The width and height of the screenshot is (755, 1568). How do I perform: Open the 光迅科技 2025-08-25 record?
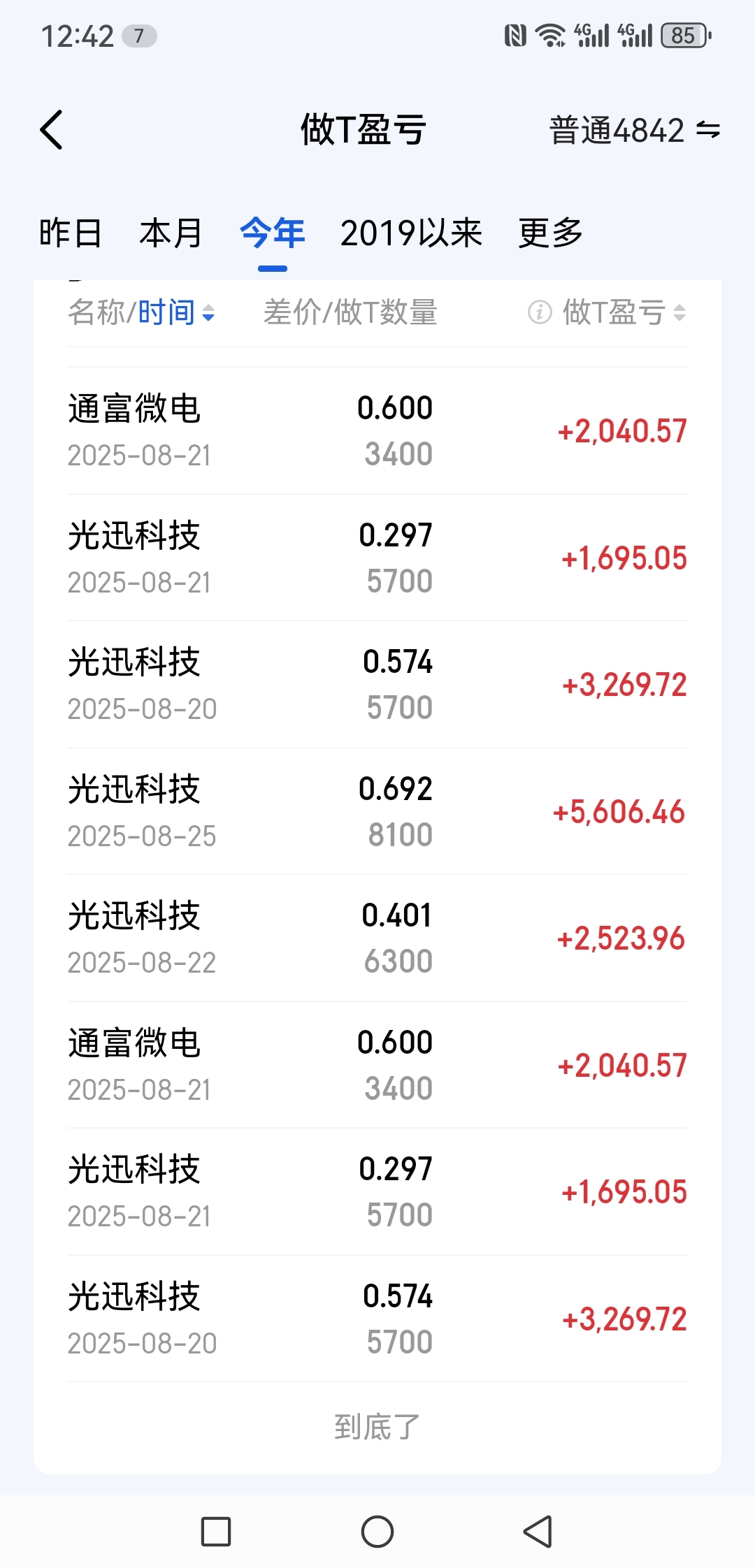tap(377, 811)
